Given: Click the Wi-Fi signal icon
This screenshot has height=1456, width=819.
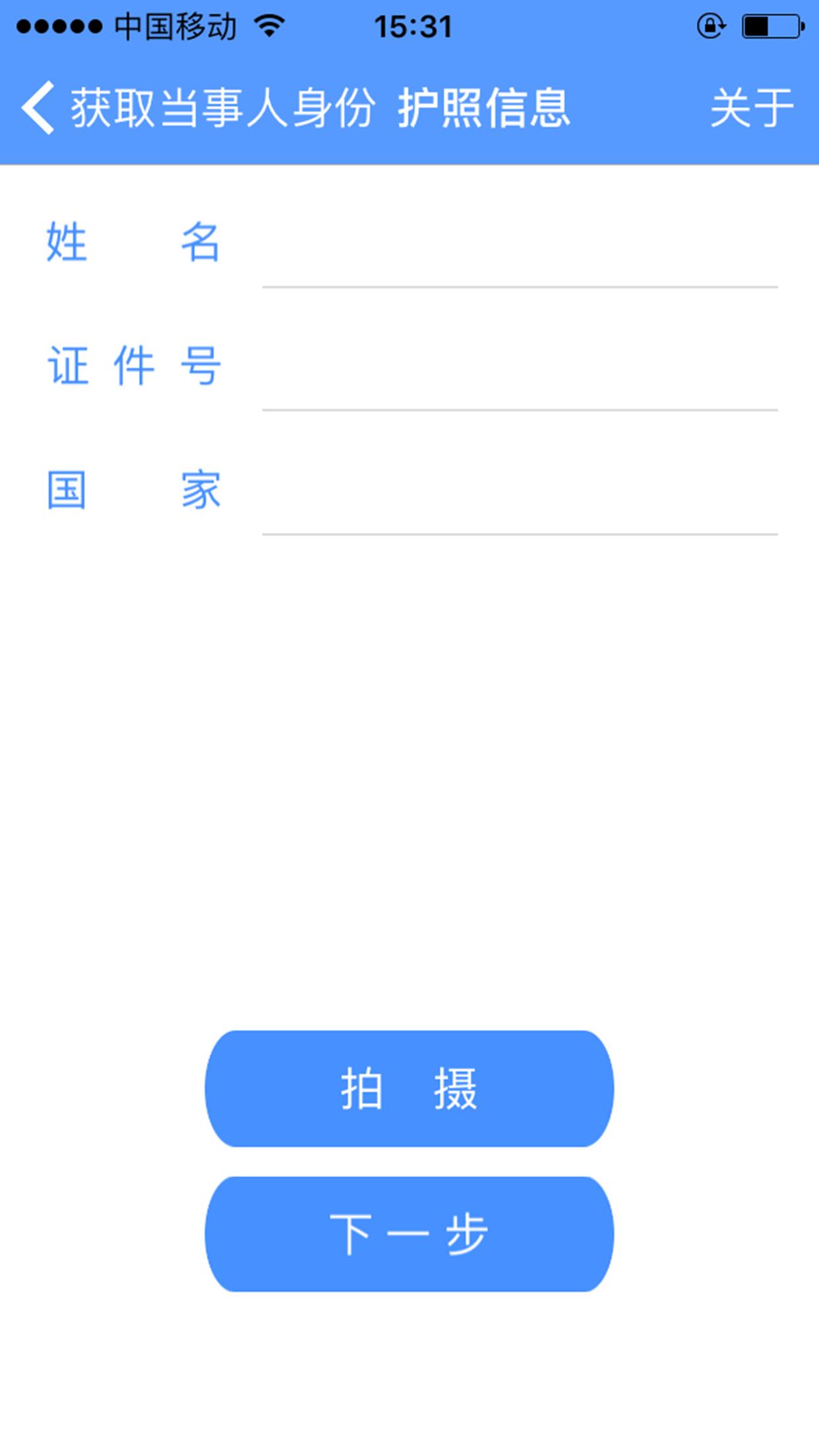Looking at the screenshot, I should click(x=268, y=25).
